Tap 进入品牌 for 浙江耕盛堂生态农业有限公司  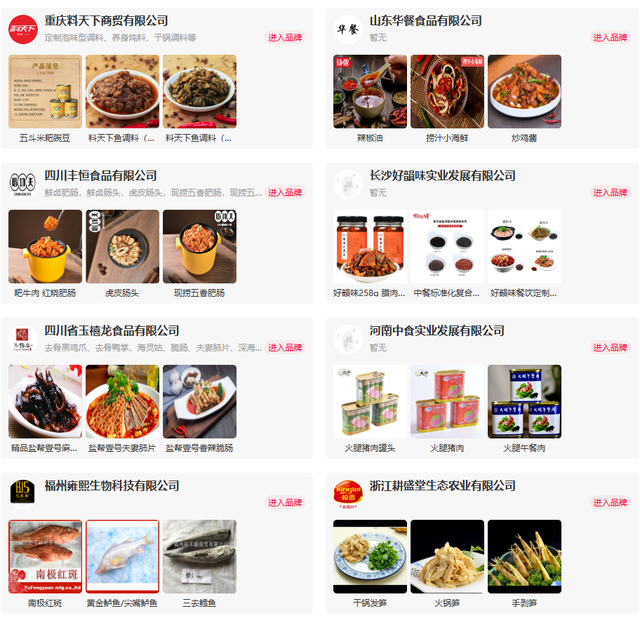point(610,503)
